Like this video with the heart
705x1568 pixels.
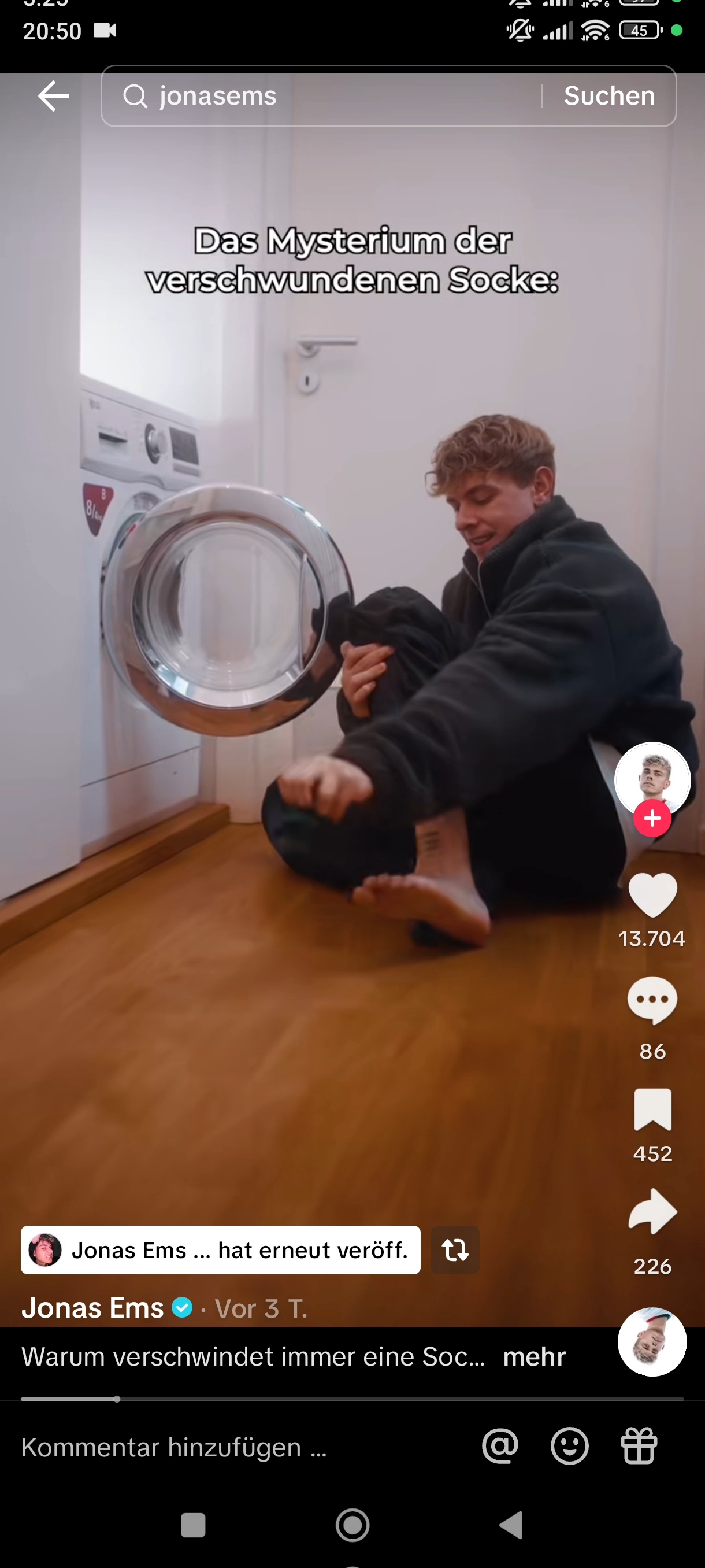[x=652, y=895]
